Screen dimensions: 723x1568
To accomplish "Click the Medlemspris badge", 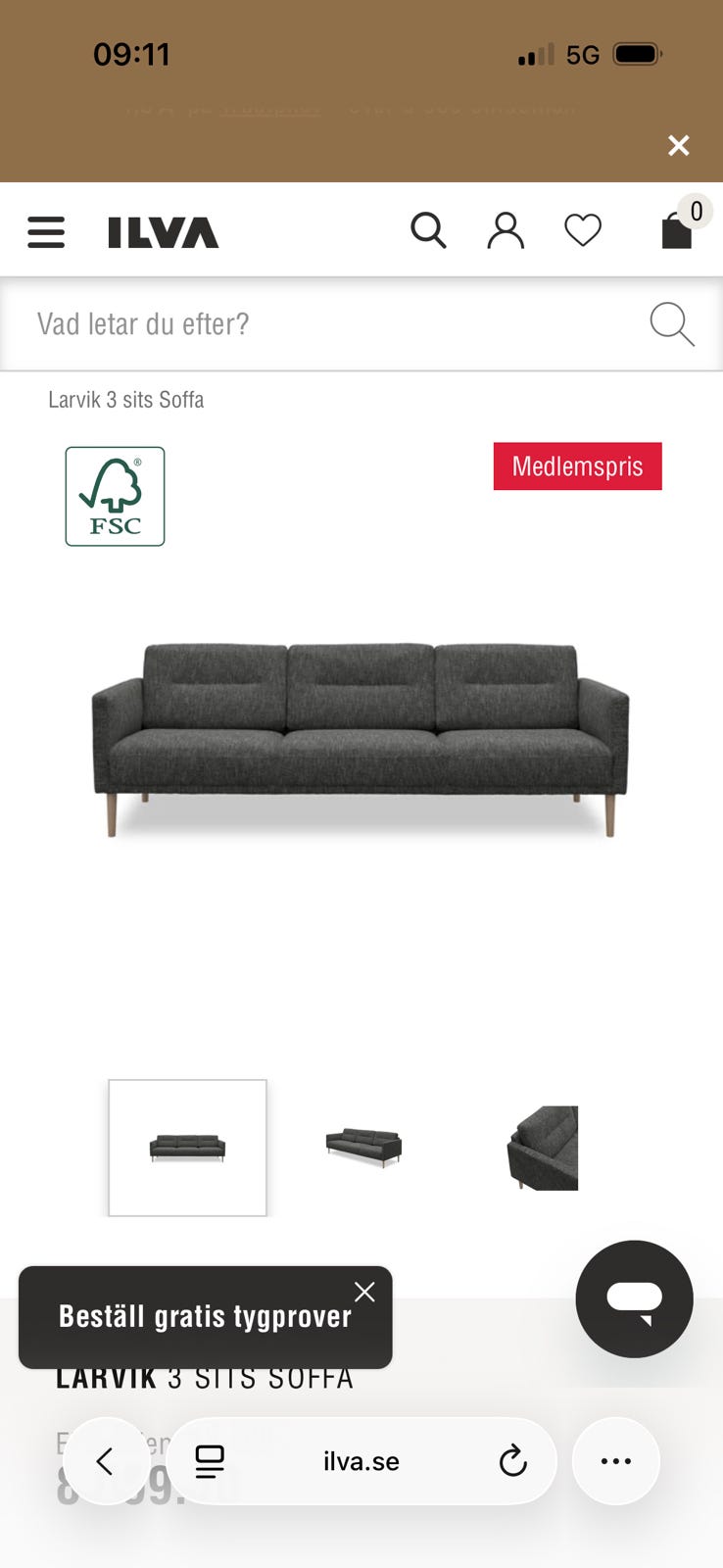I will pyautogui.click(x=577, y=466).
